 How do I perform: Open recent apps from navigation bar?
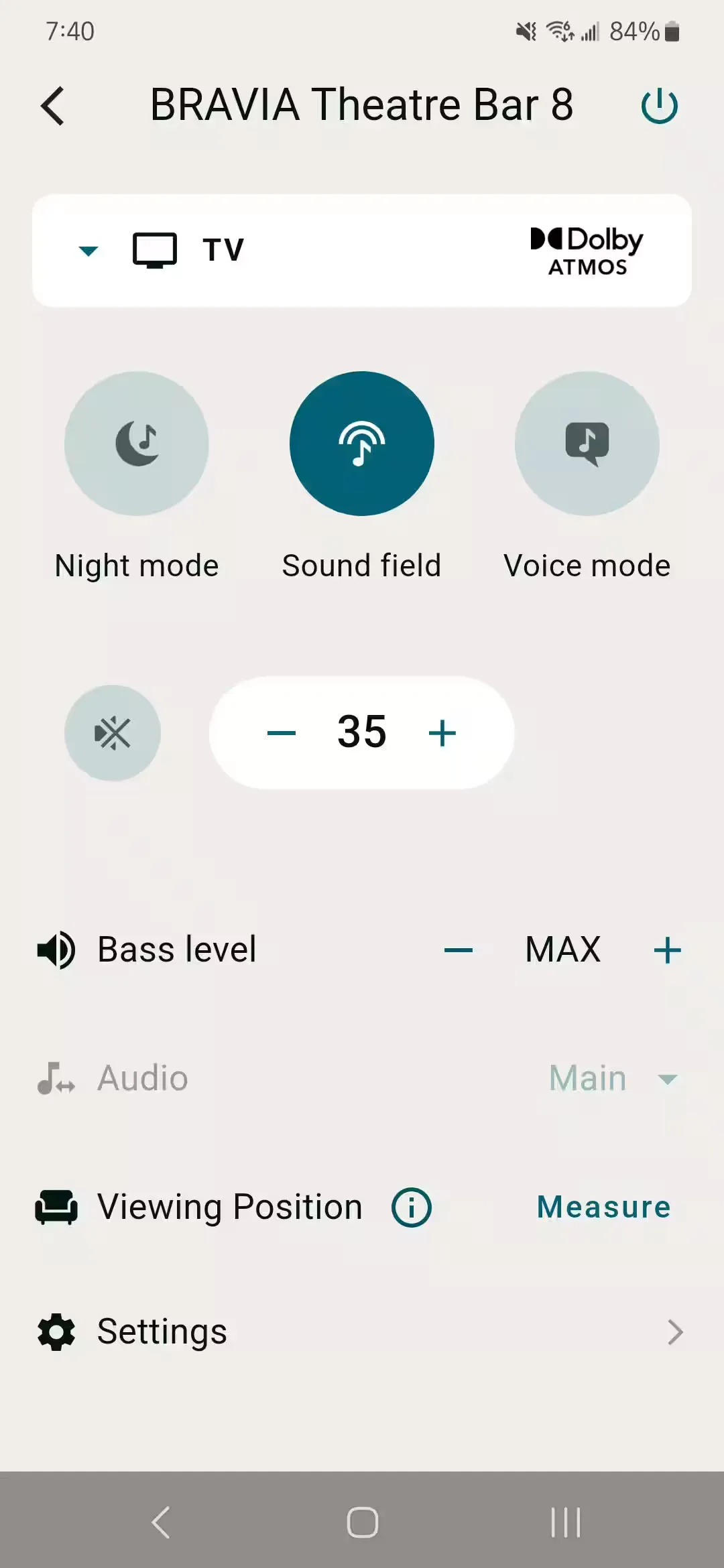[566, 1522]
